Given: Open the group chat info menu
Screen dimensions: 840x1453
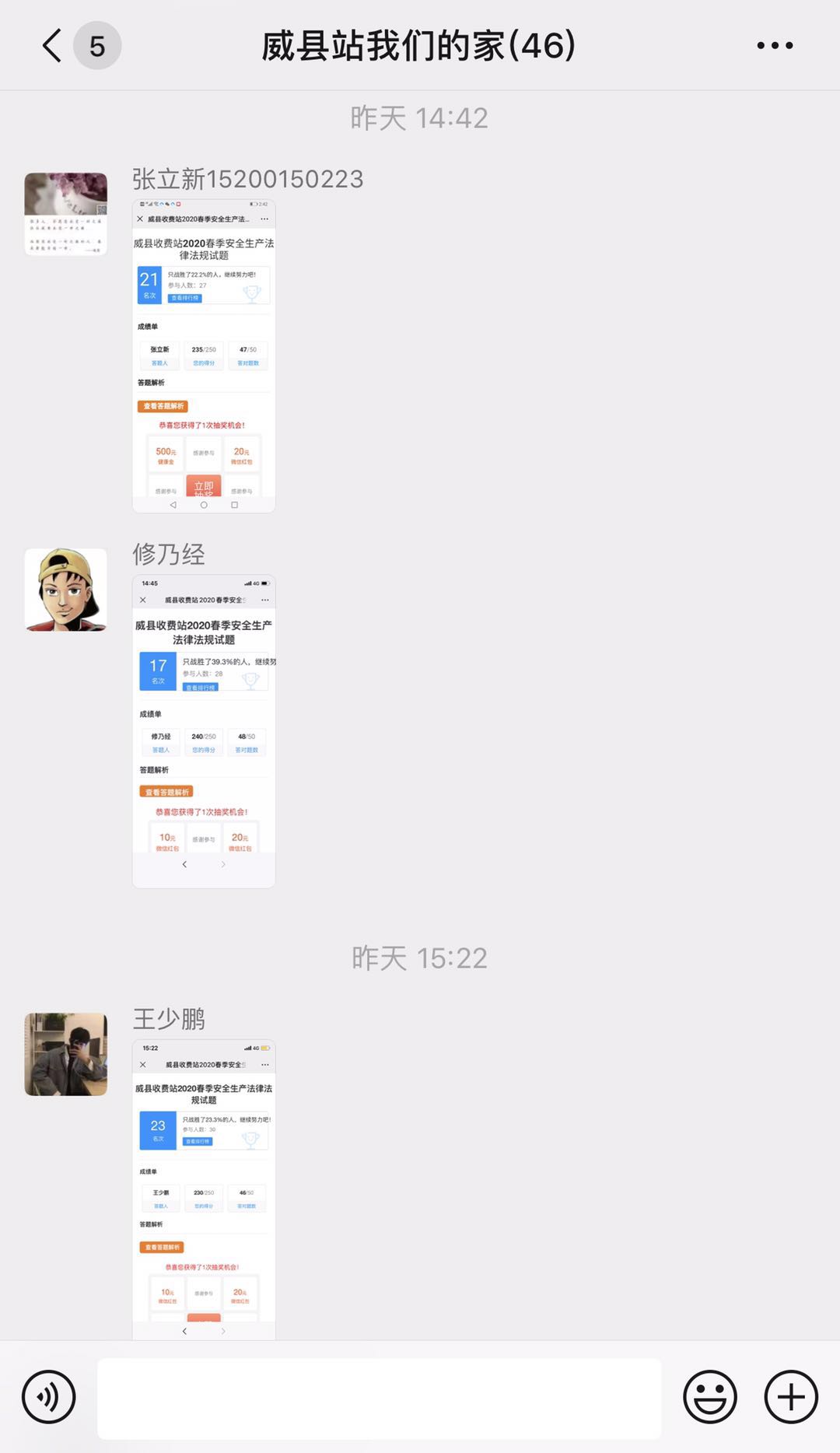Looking at the screenshot, I should tap(775, 46).
